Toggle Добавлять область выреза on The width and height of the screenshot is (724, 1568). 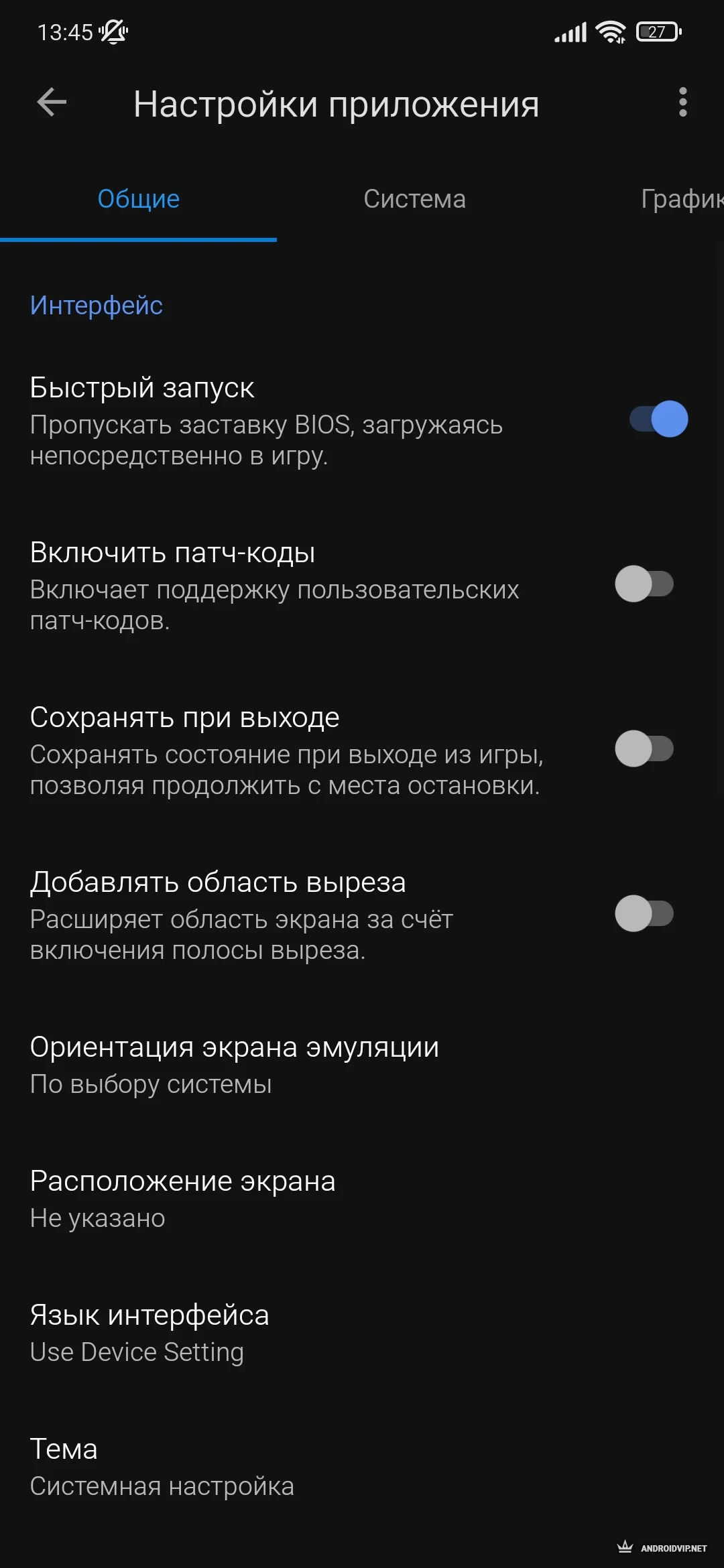pos(644,914)
